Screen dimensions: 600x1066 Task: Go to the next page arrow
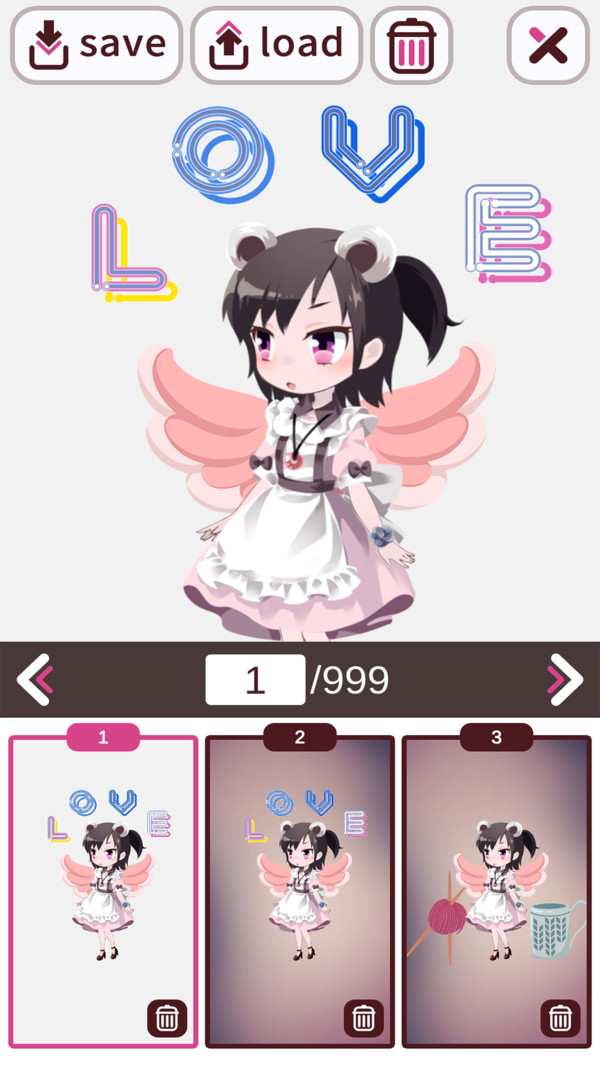(x=565, y=680)
